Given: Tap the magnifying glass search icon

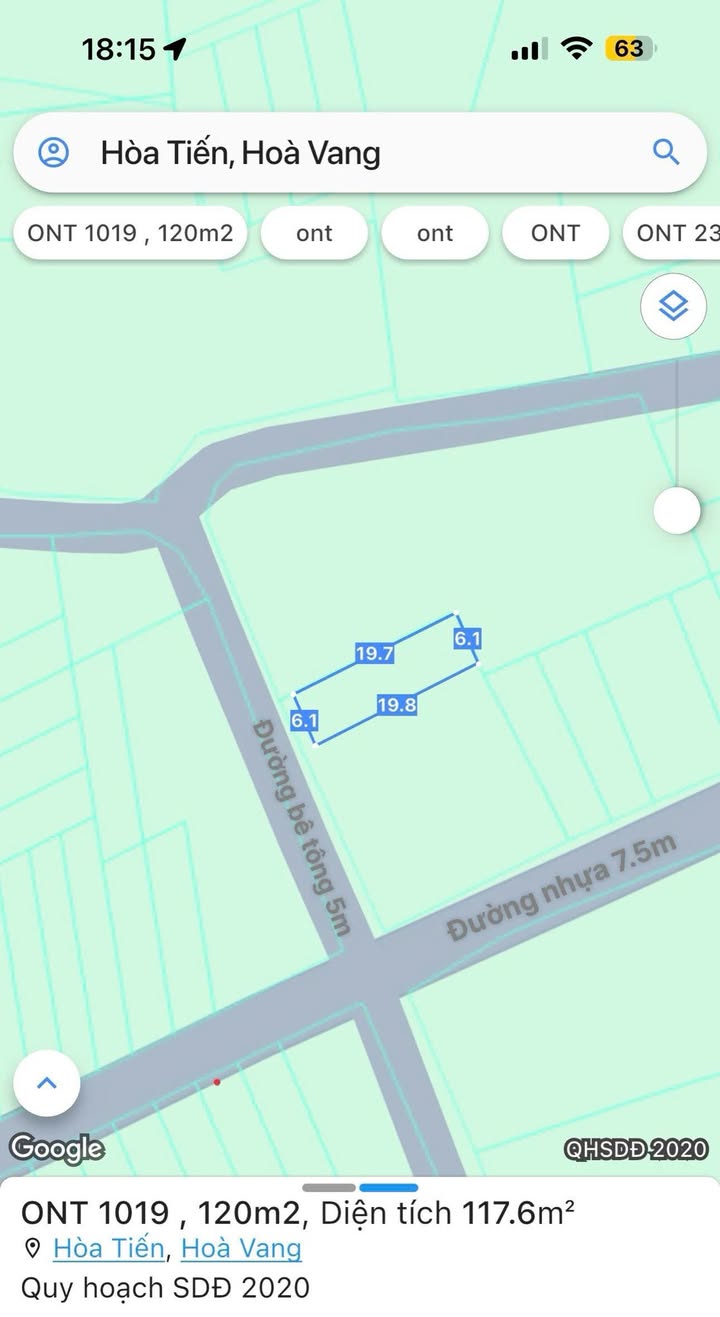Looking at the screenshot, I should pos(666,152).
